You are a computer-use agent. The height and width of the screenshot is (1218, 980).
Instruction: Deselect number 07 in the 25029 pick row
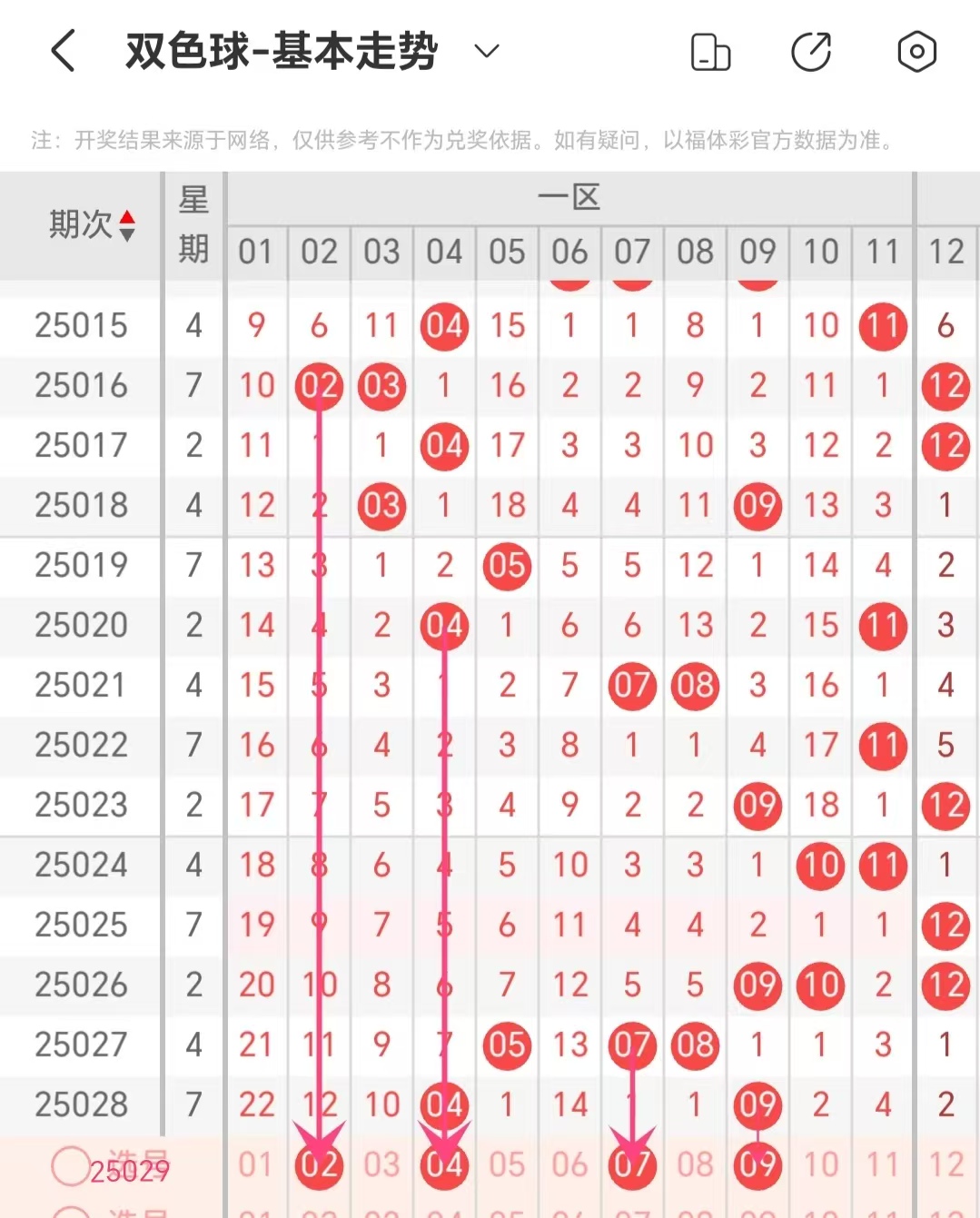632,1165
